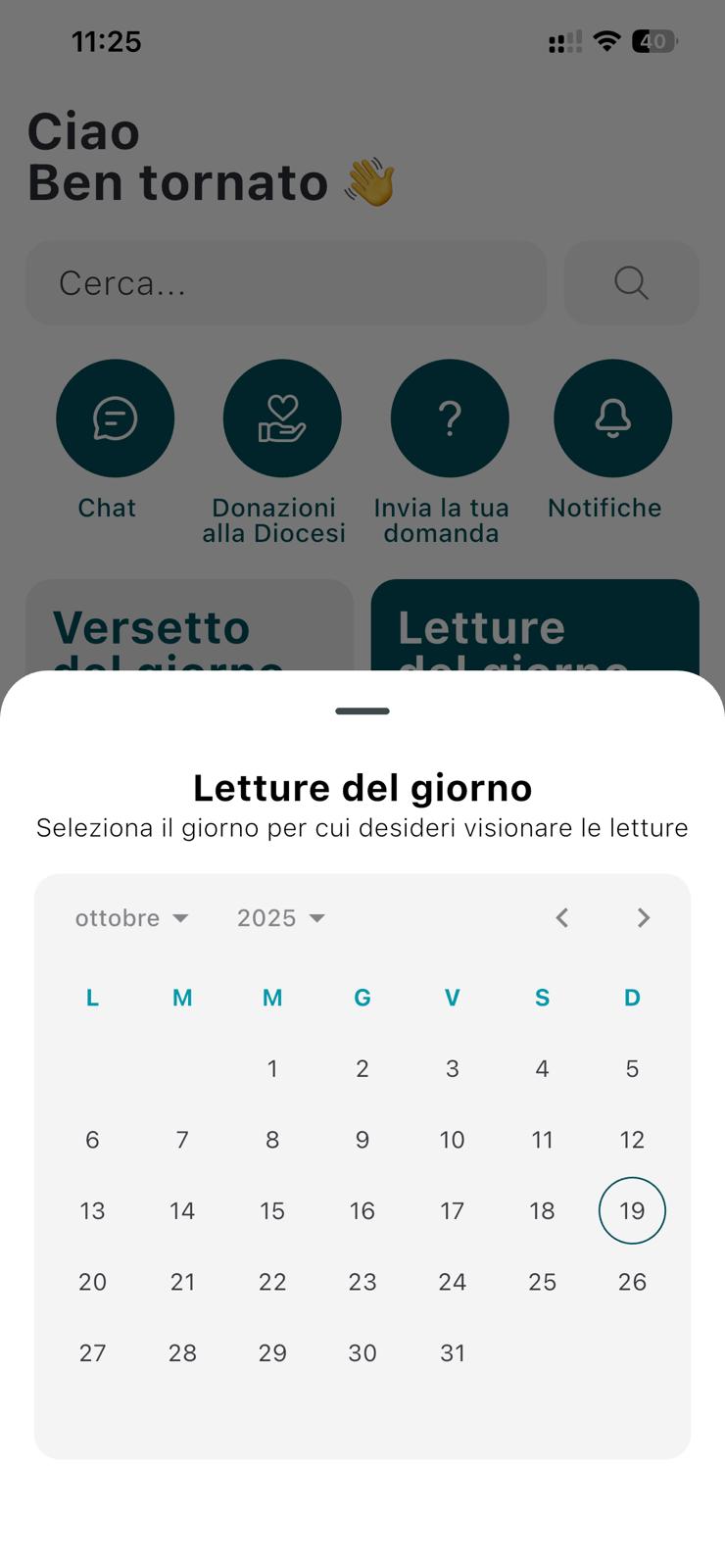Go to the next month arrow
This screenshot has height=1568, width=725.
coord(644,918)
